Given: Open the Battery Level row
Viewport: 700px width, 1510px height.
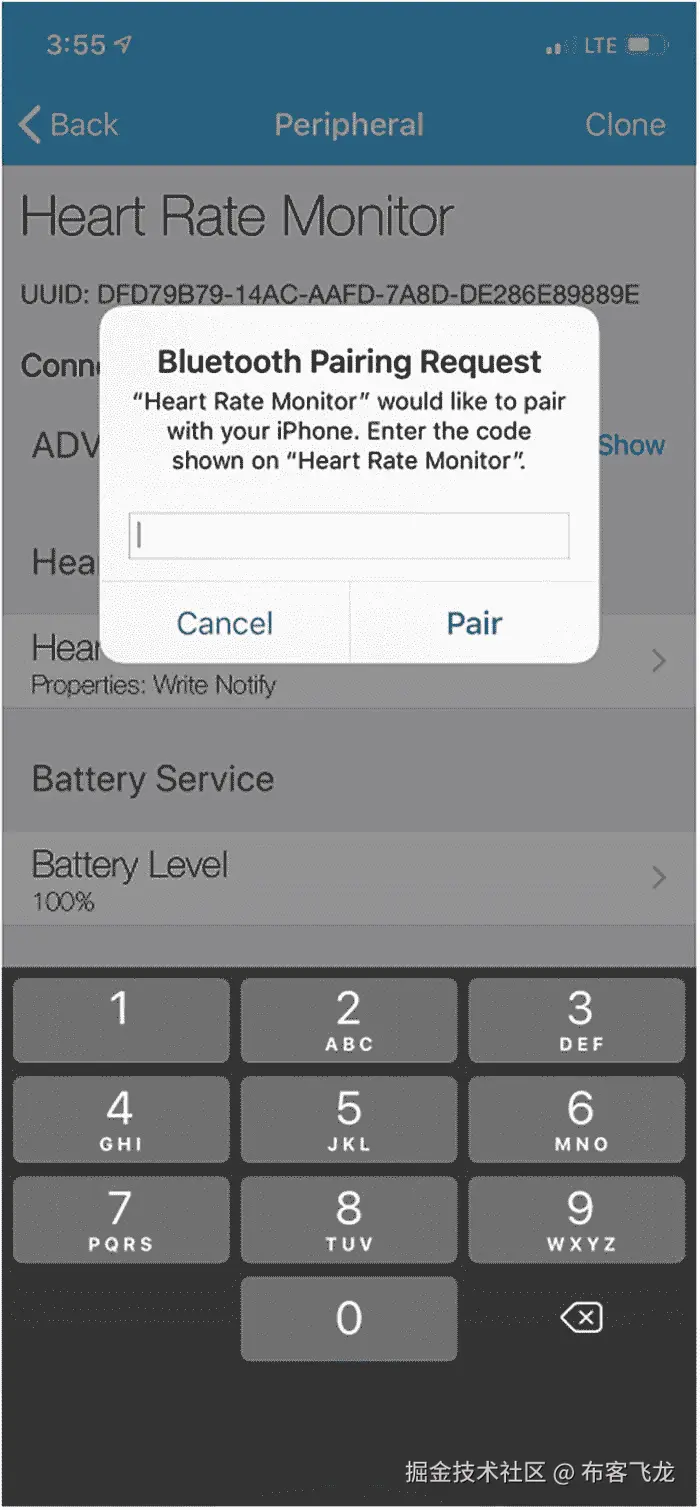Looking at the screenshot, I should click(x=349, y=878).
